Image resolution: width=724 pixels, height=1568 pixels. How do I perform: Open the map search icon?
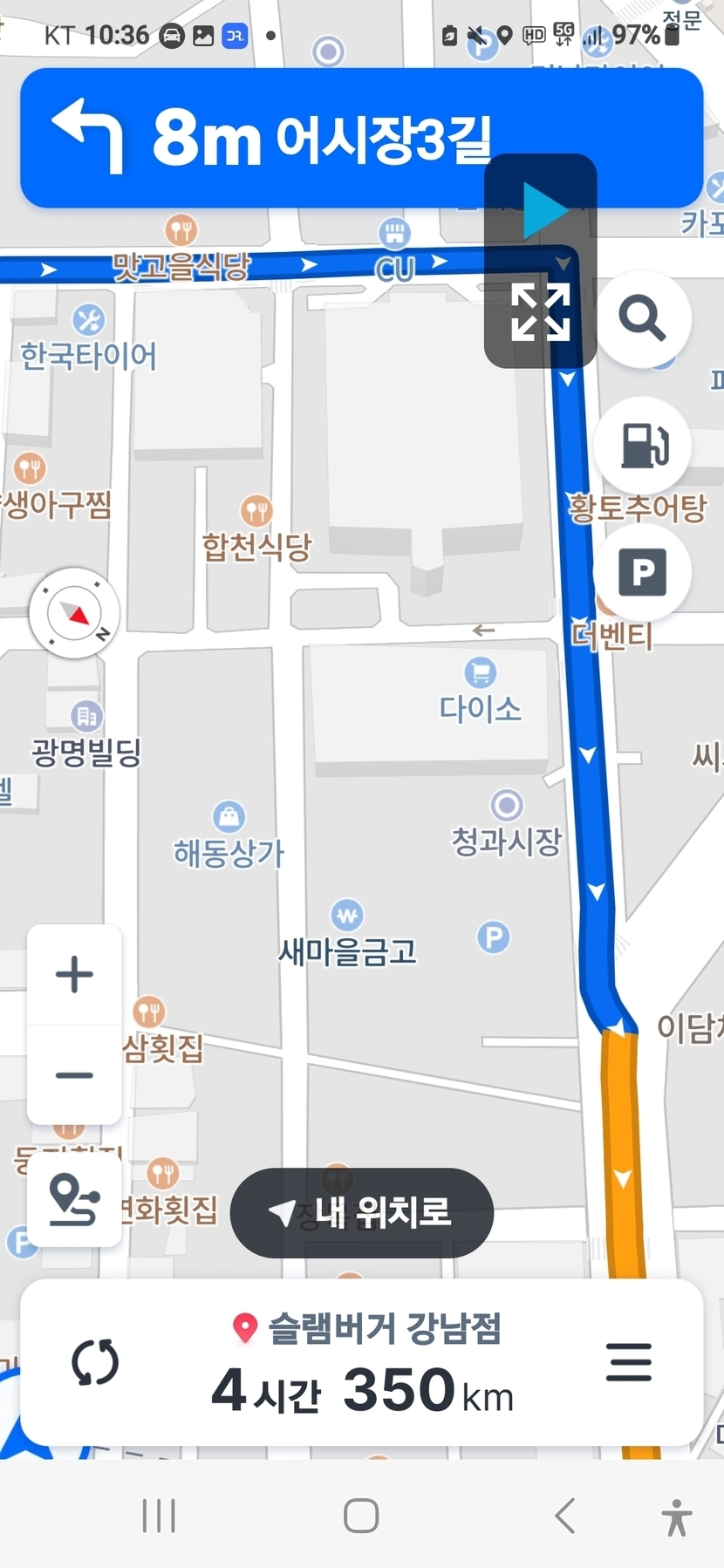643,318
